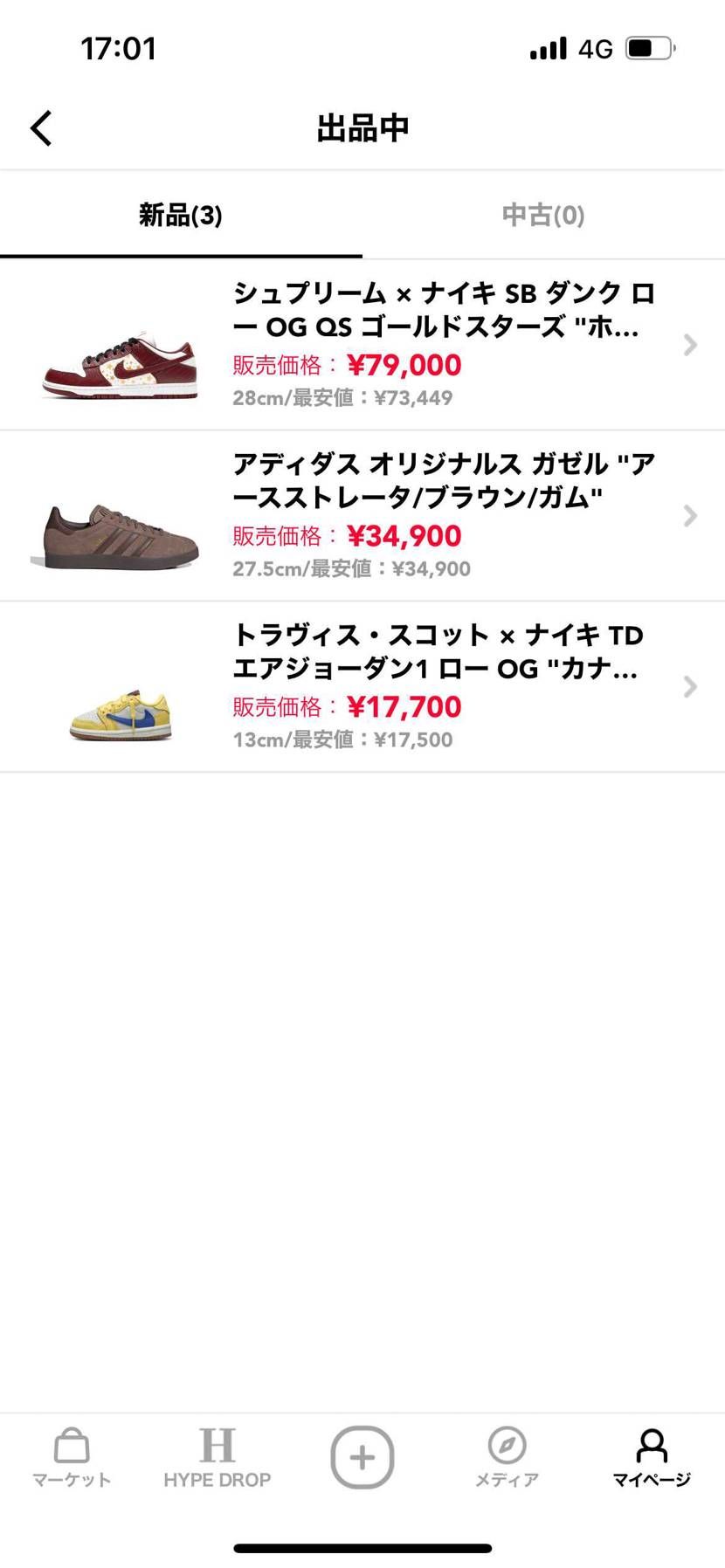Tap the back arrow at top left
Image resolution: width=725 pixels, height=1568 pixels.
point(40,127)
